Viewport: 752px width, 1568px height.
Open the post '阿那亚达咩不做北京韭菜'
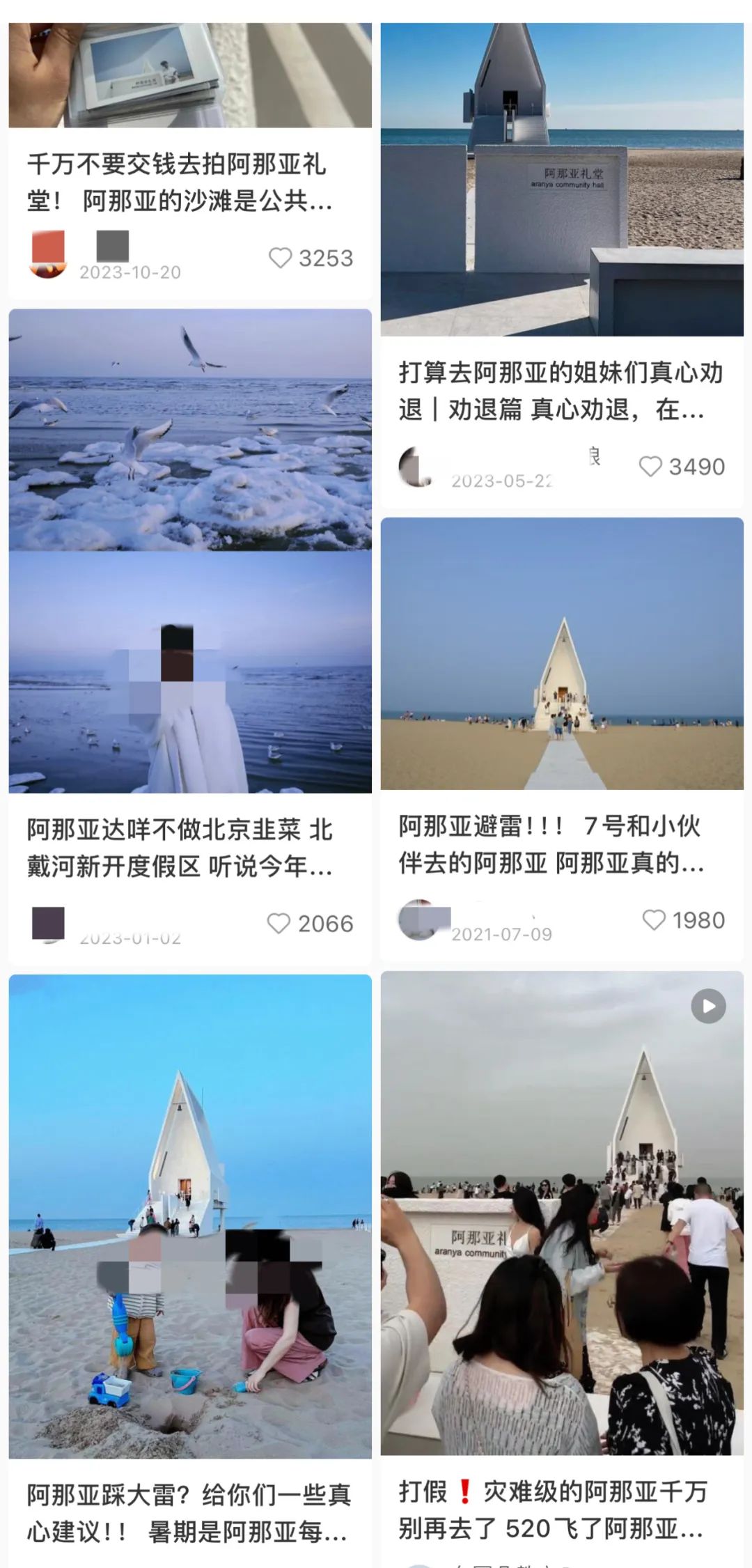180,848
